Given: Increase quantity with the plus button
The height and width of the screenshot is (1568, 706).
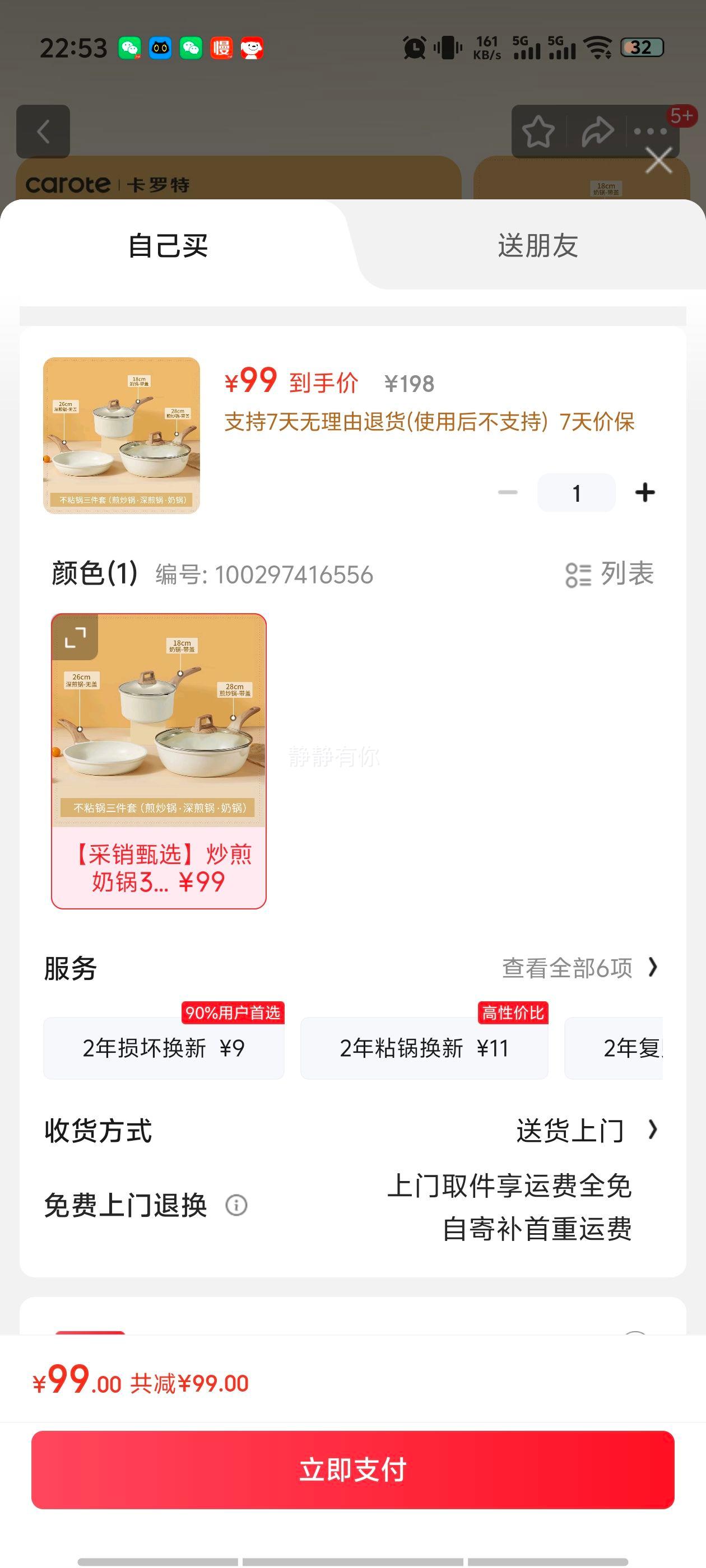Looking at the screenshot, I should [644, 492].
